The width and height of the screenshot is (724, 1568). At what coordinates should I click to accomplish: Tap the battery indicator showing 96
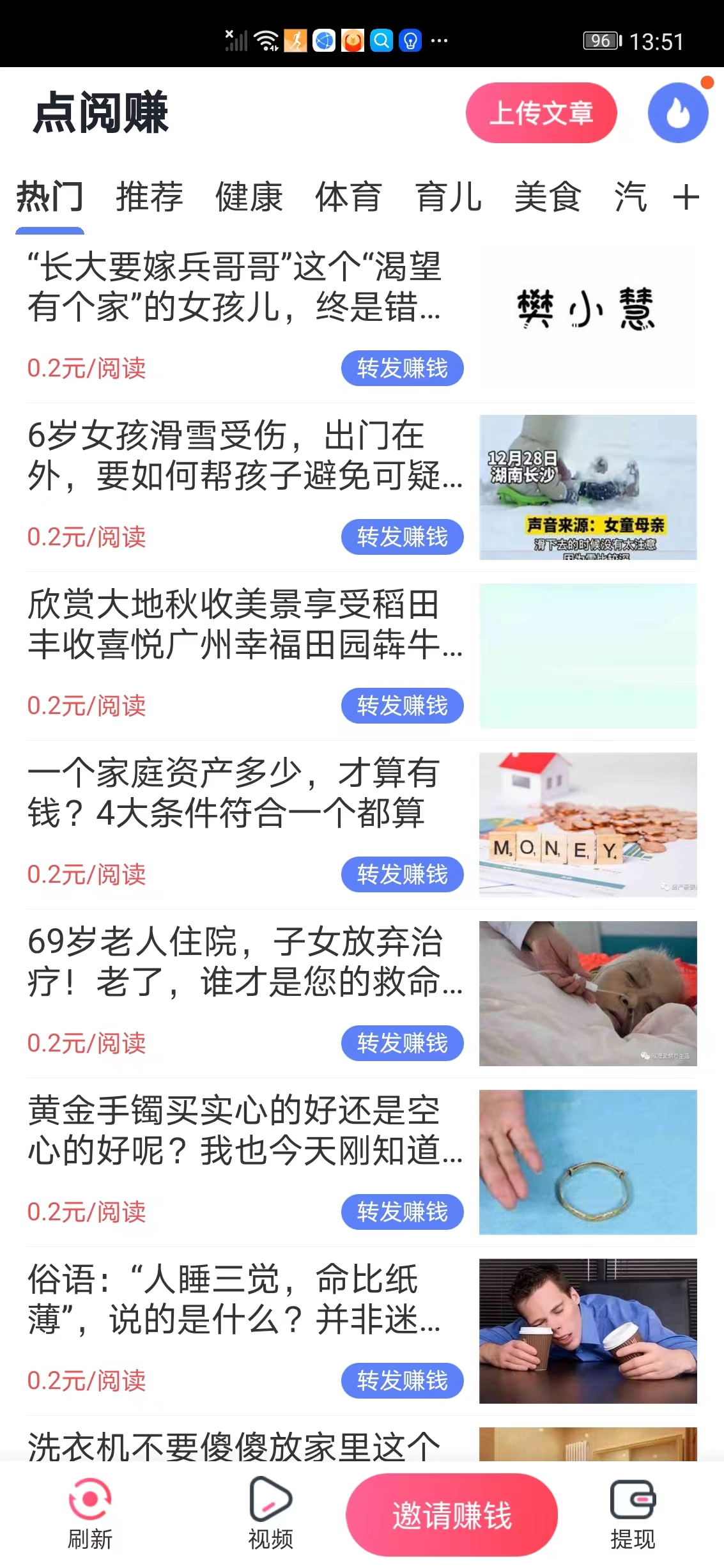pos(601,40)
